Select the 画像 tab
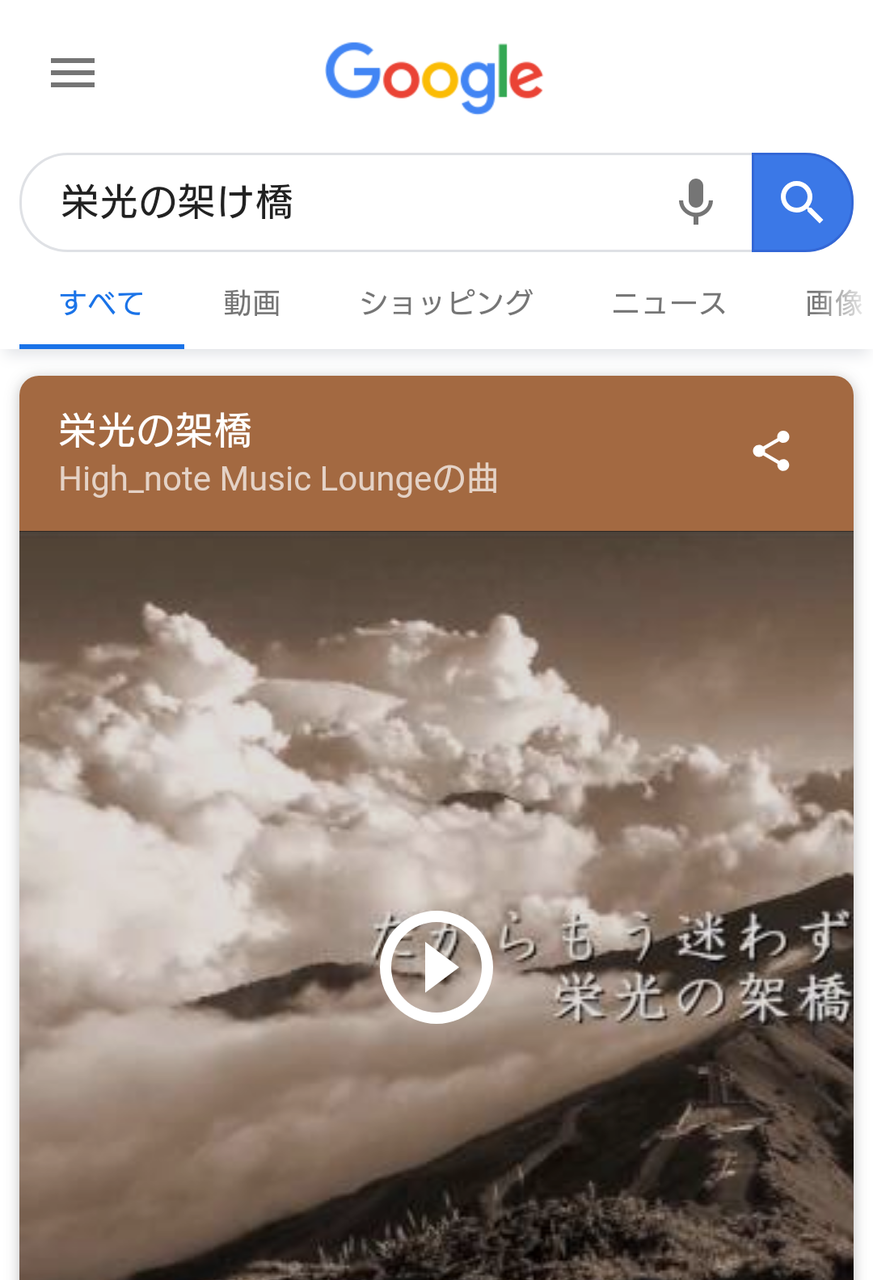The height and width of the screenshot is (1280, 873). pos(834,303)
